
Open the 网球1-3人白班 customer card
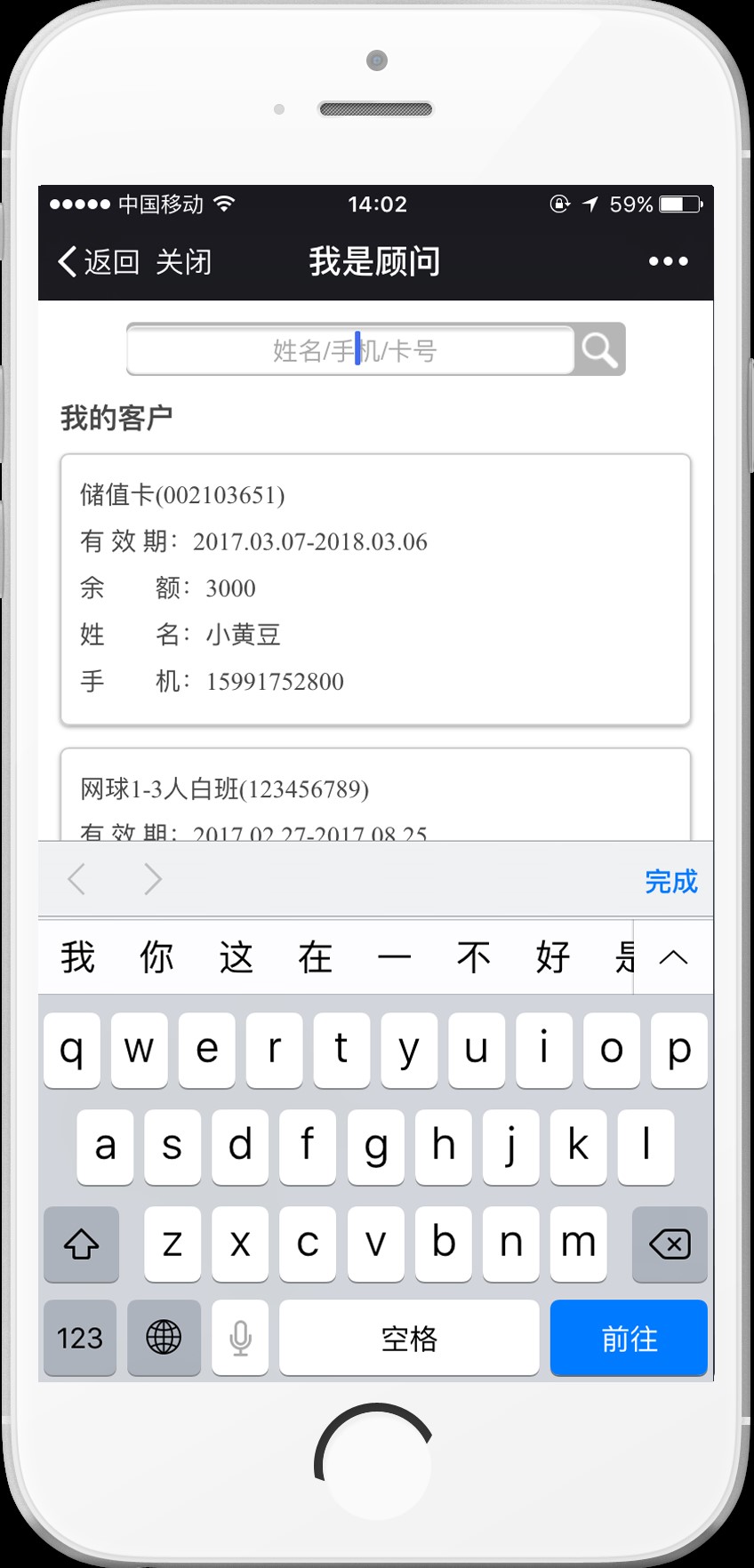pyautogui.click(x=375, y=795)
